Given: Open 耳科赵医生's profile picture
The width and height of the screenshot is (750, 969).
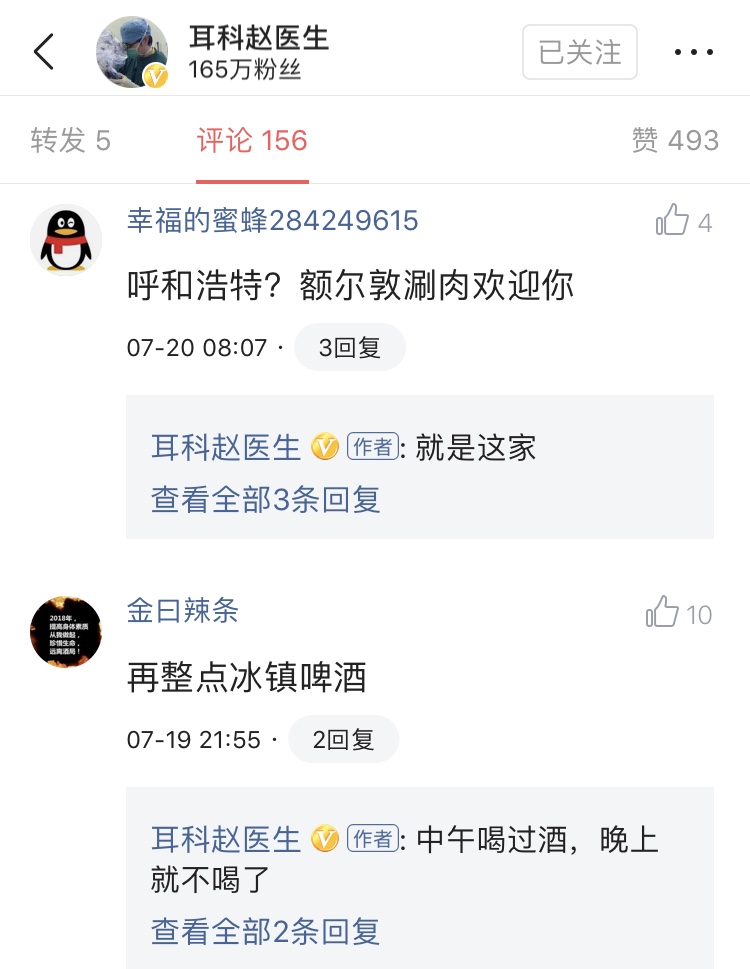Looking at the screenshot, I should (x=131, y=50).
